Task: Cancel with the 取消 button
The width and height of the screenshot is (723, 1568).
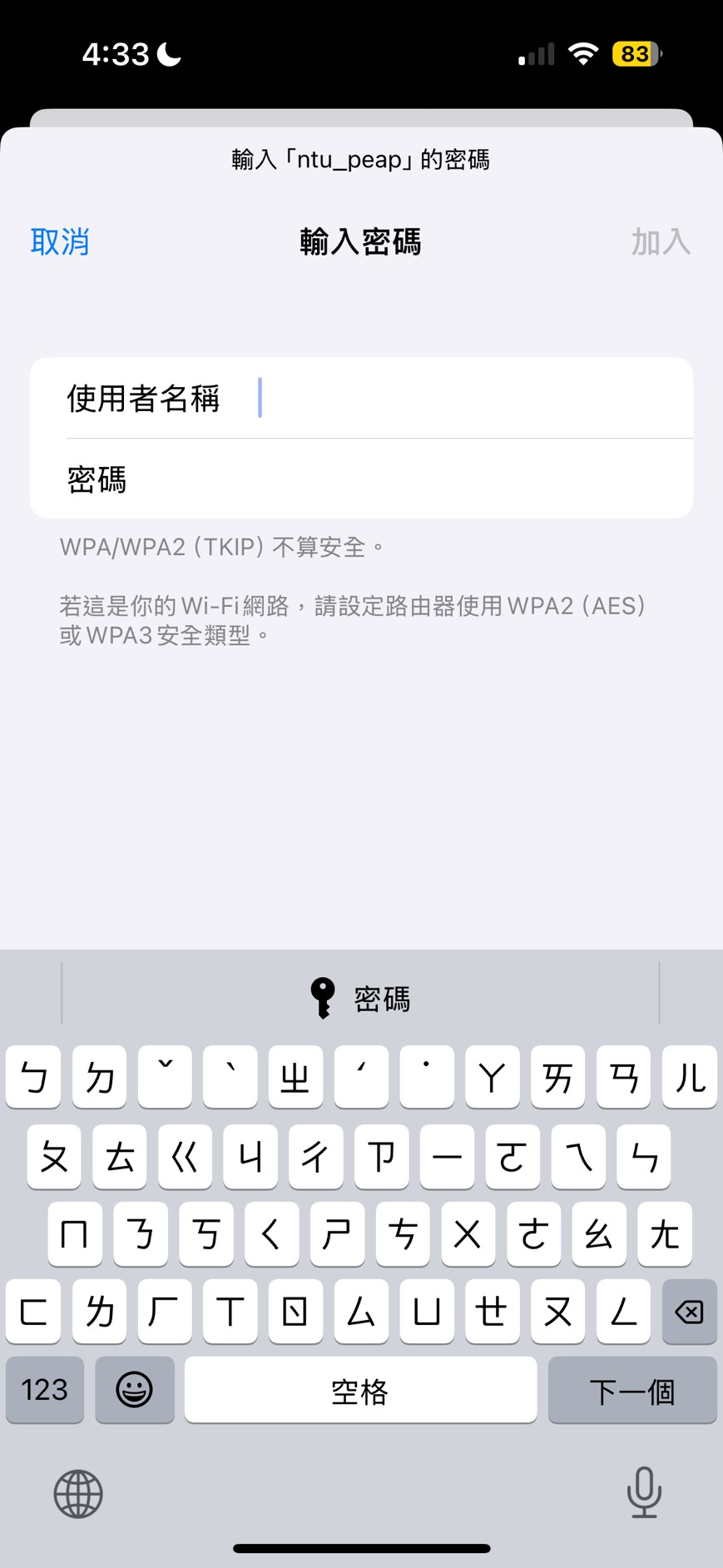Action: click(x=60, y=242)
